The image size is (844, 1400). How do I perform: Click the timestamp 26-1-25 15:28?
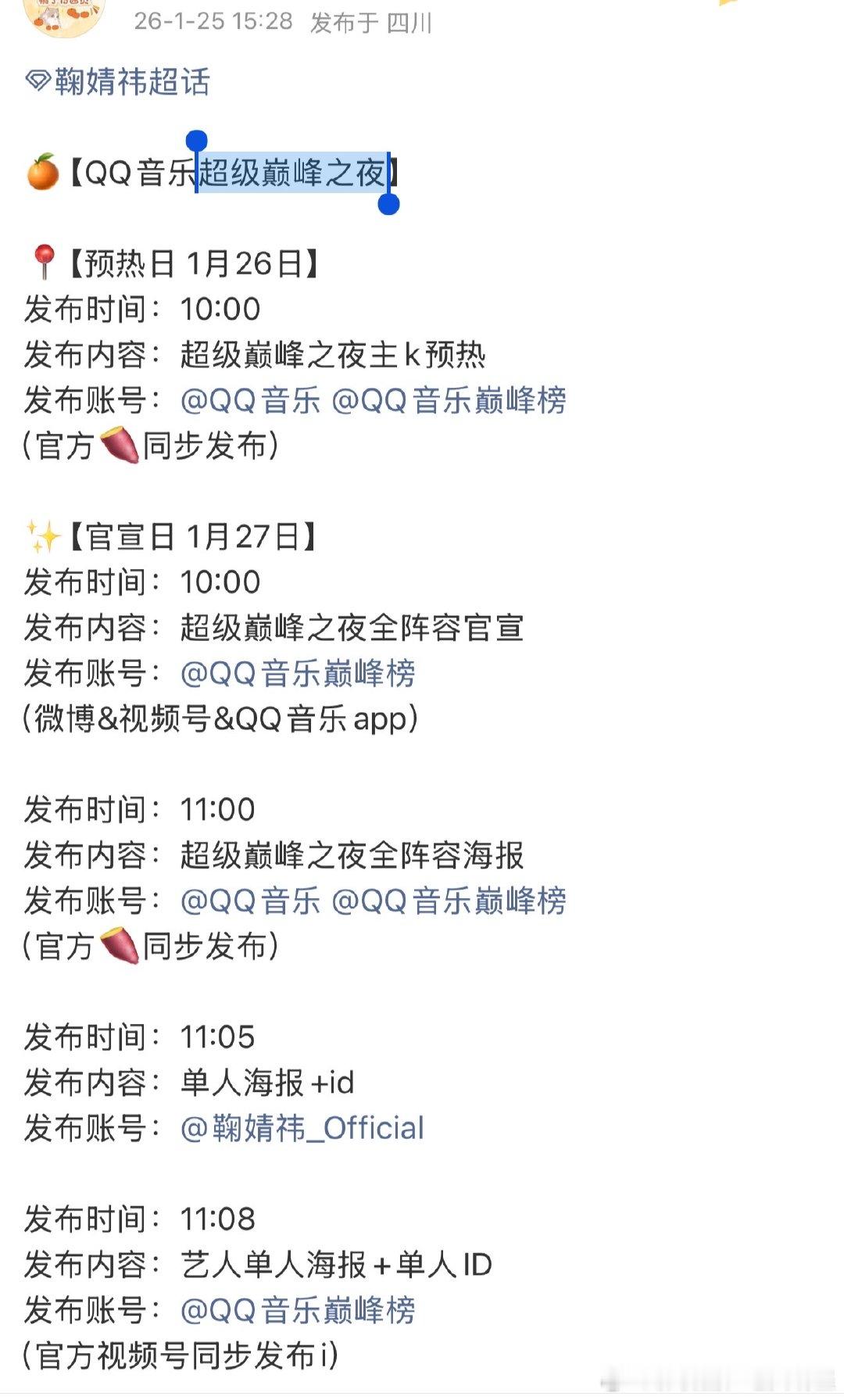tap(211, 22)
